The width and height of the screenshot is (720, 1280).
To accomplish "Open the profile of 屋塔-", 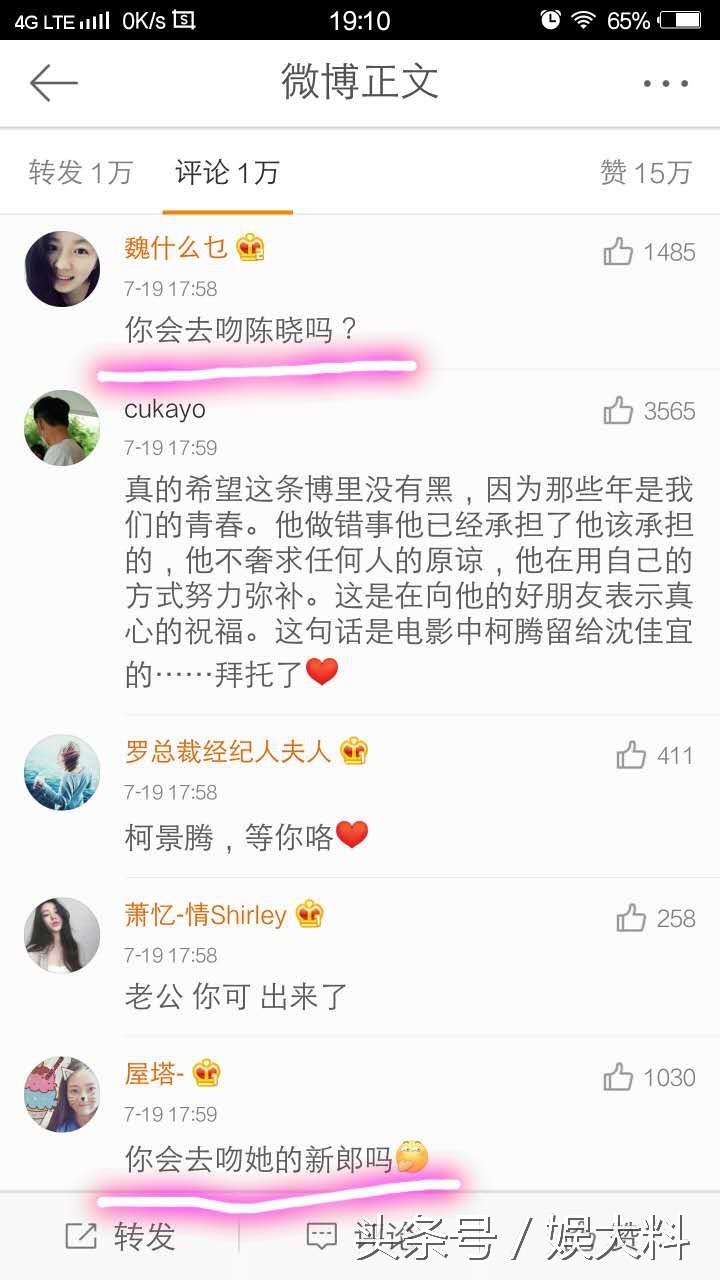I will click(62, 1094).
